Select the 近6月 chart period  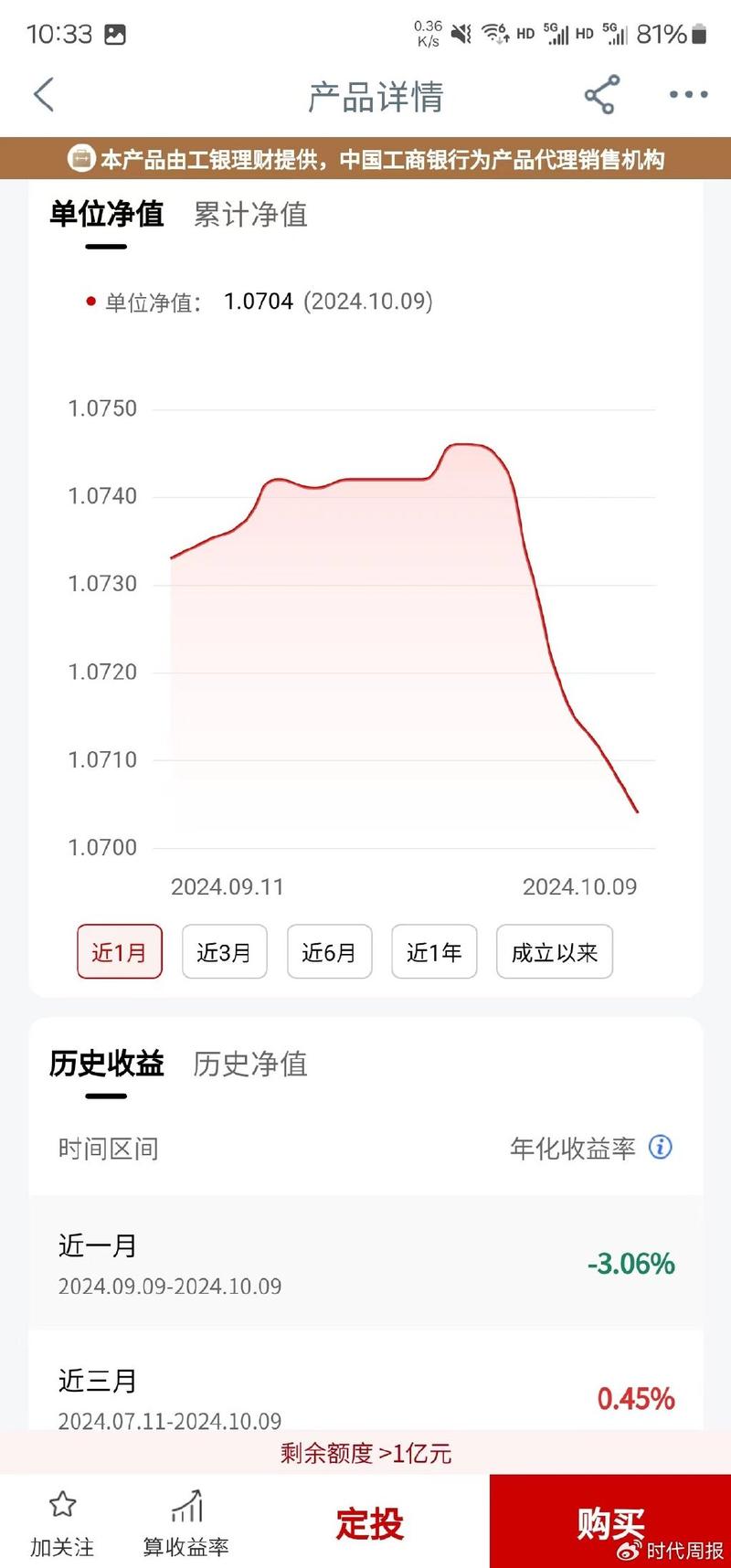329,951
